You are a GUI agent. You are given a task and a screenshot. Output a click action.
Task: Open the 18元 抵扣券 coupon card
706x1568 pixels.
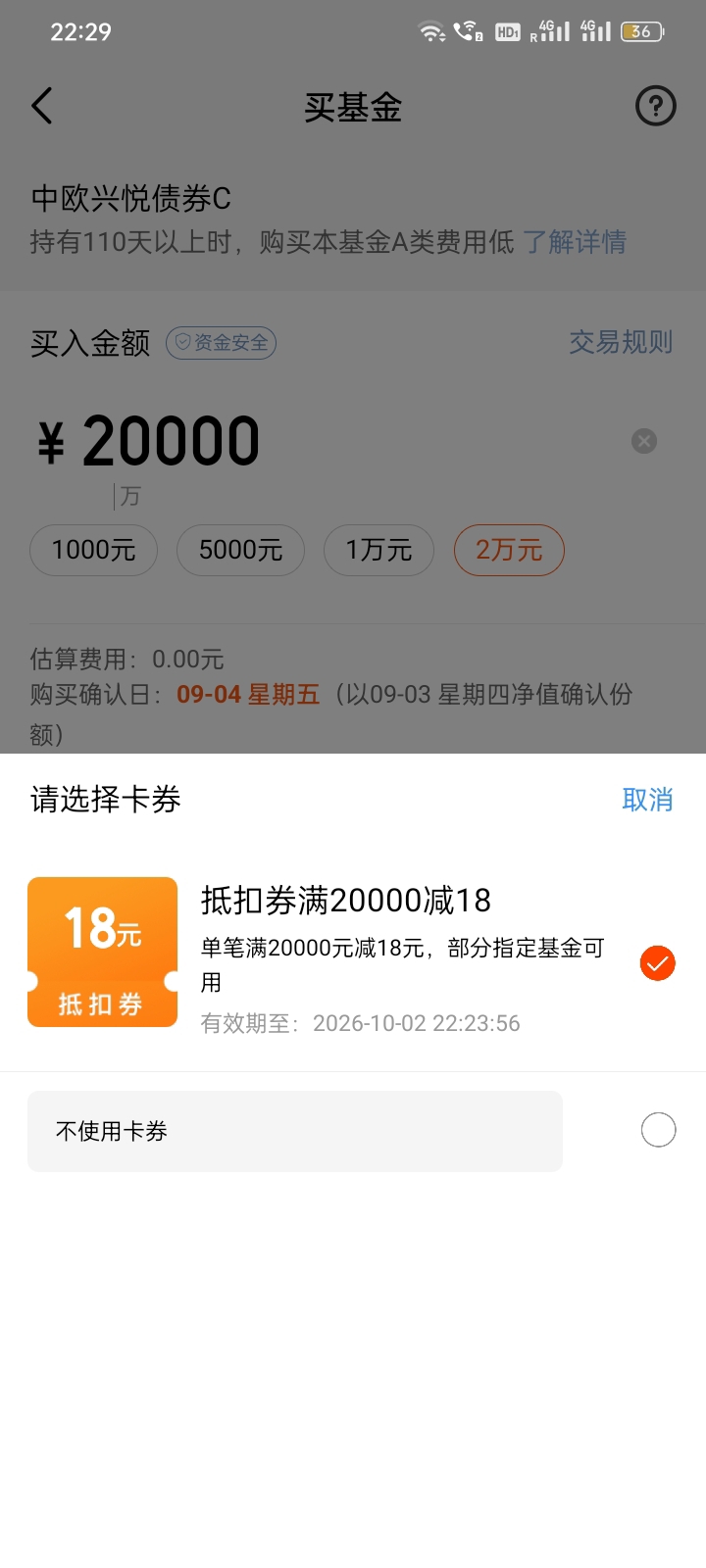[x=103, y=952]
